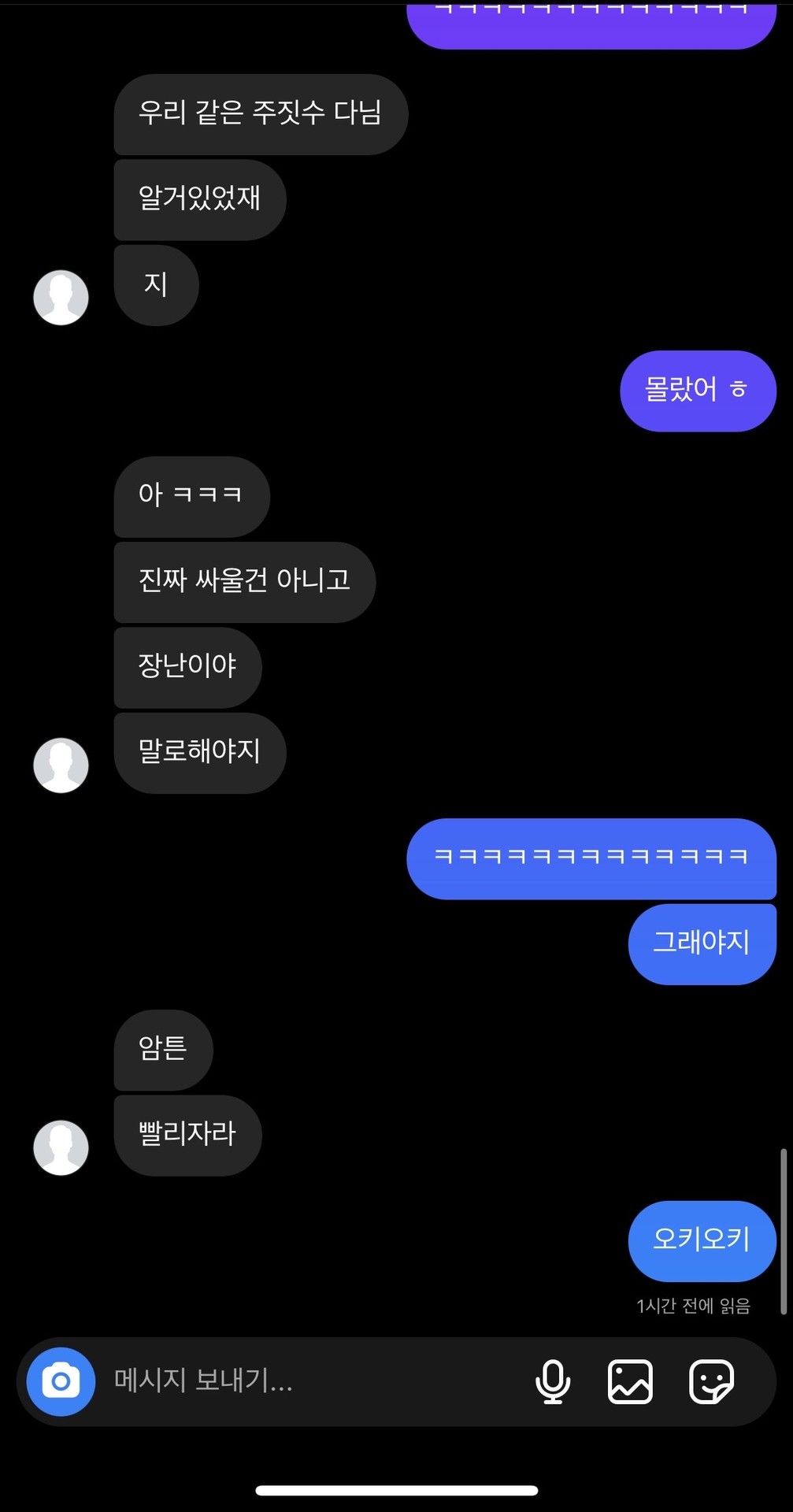Screen dimensions: 793x1512
Task: Tap the '암튼' message bubble
Action: 162,1051
